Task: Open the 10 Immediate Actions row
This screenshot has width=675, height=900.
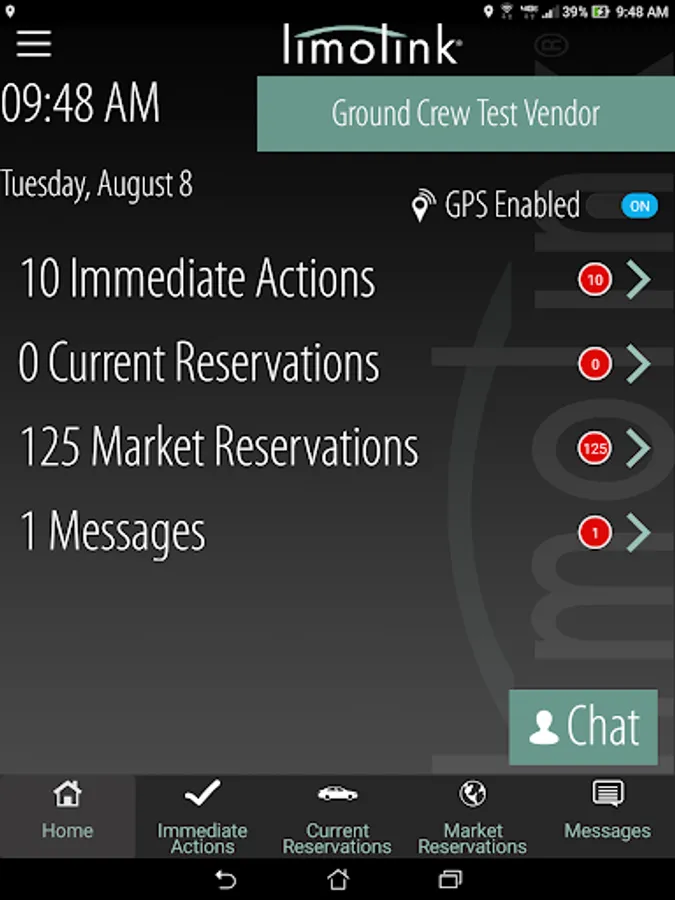Action: 336,279
